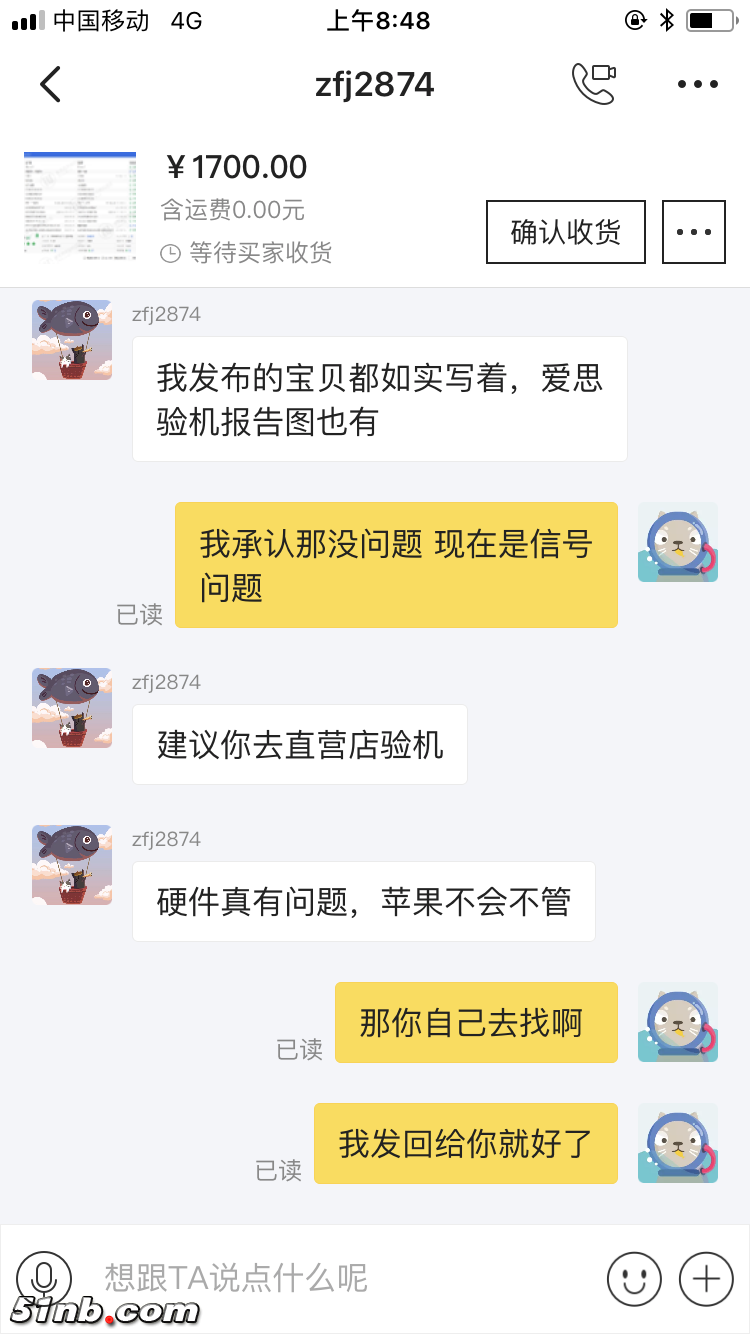Tap 确认收货 to confirm receipt
Screen dimensions: 750x1334
click(566, 232)
